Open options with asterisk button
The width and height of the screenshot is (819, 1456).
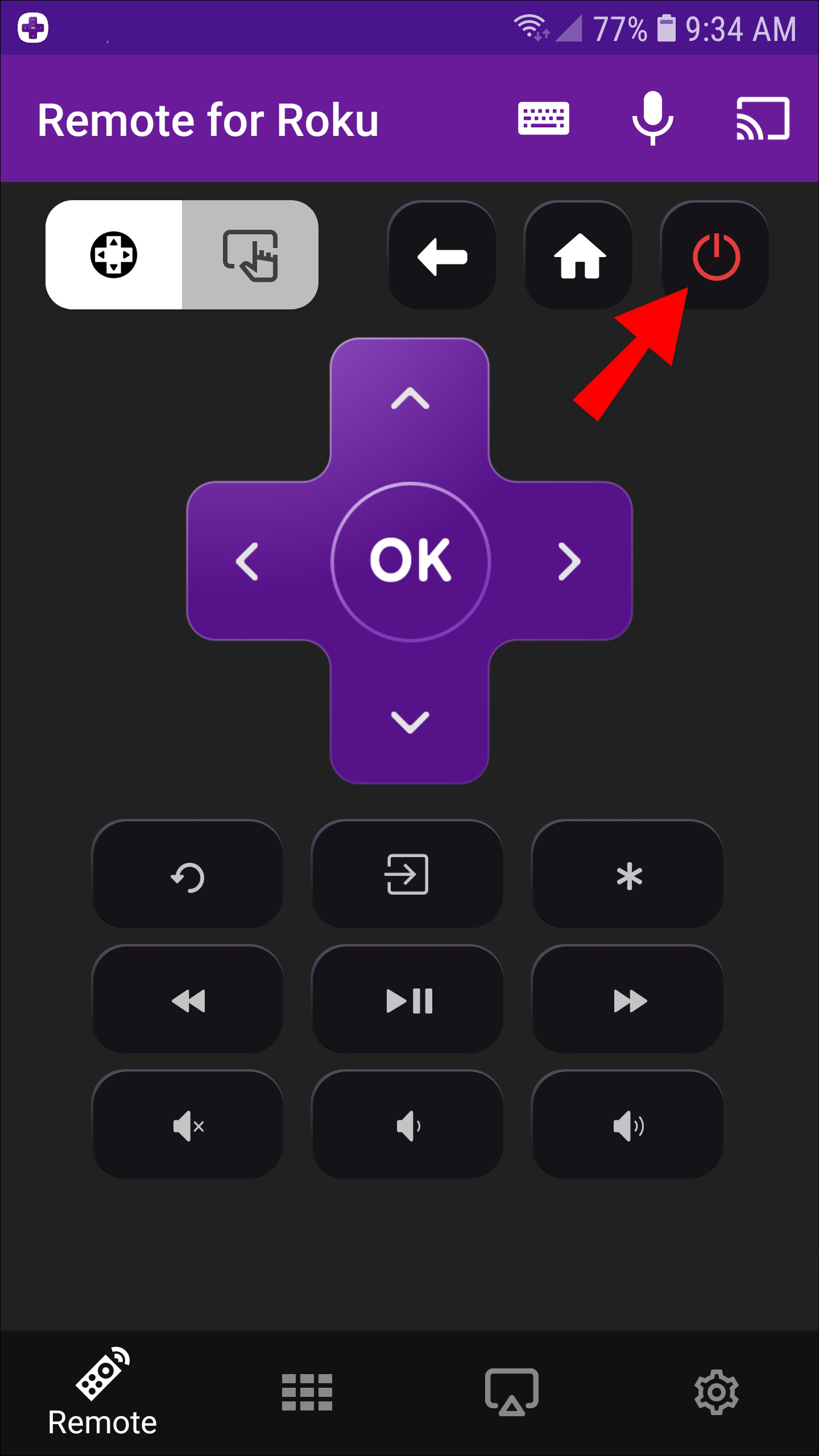coord(628,876)
